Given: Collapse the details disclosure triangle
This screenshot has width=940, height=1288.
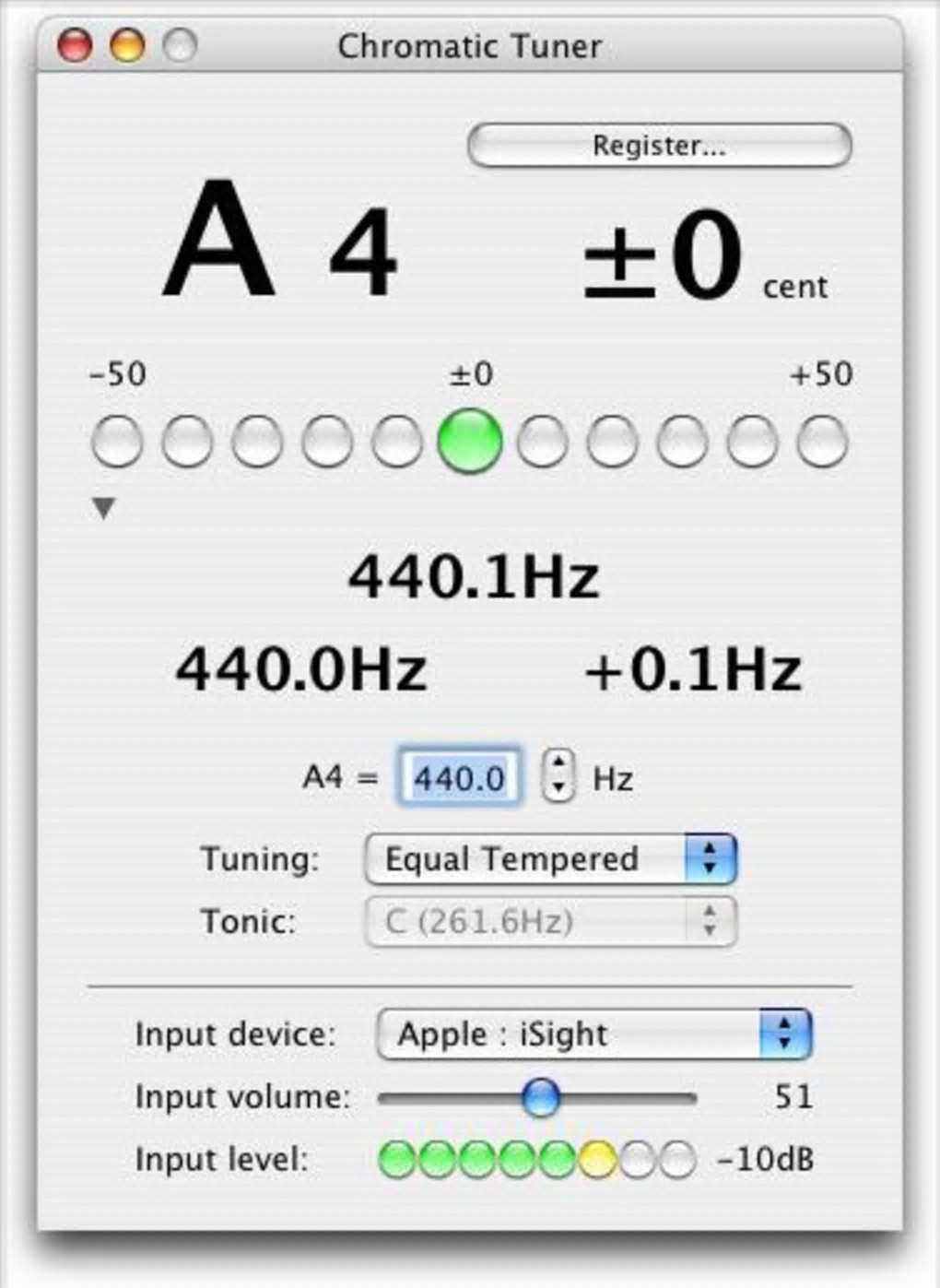Looking at the screenshot, I should (104, 508).
